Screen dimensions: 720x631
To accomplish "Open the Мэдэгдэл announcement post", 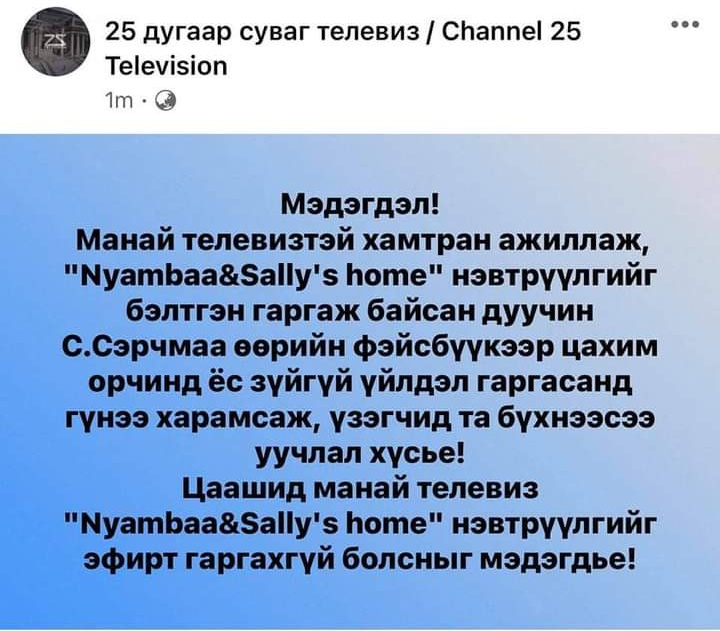I will [x=360, y=380].
